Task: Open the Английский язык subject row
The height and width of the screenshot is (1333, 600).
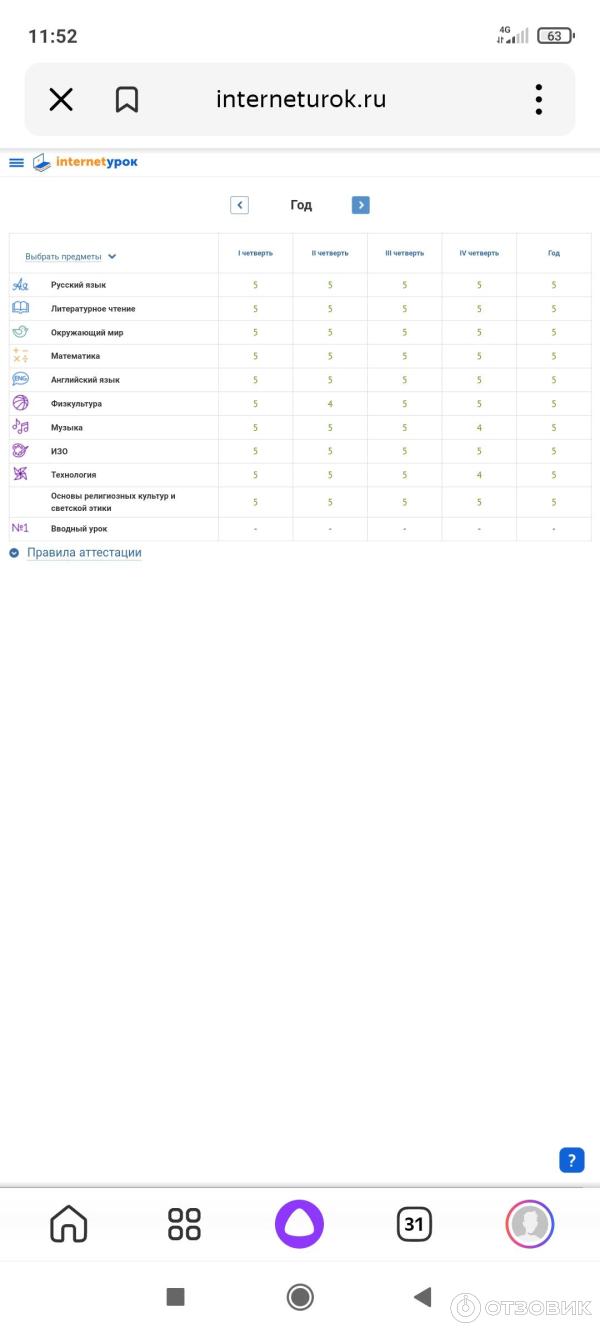Action: point(85,380)
